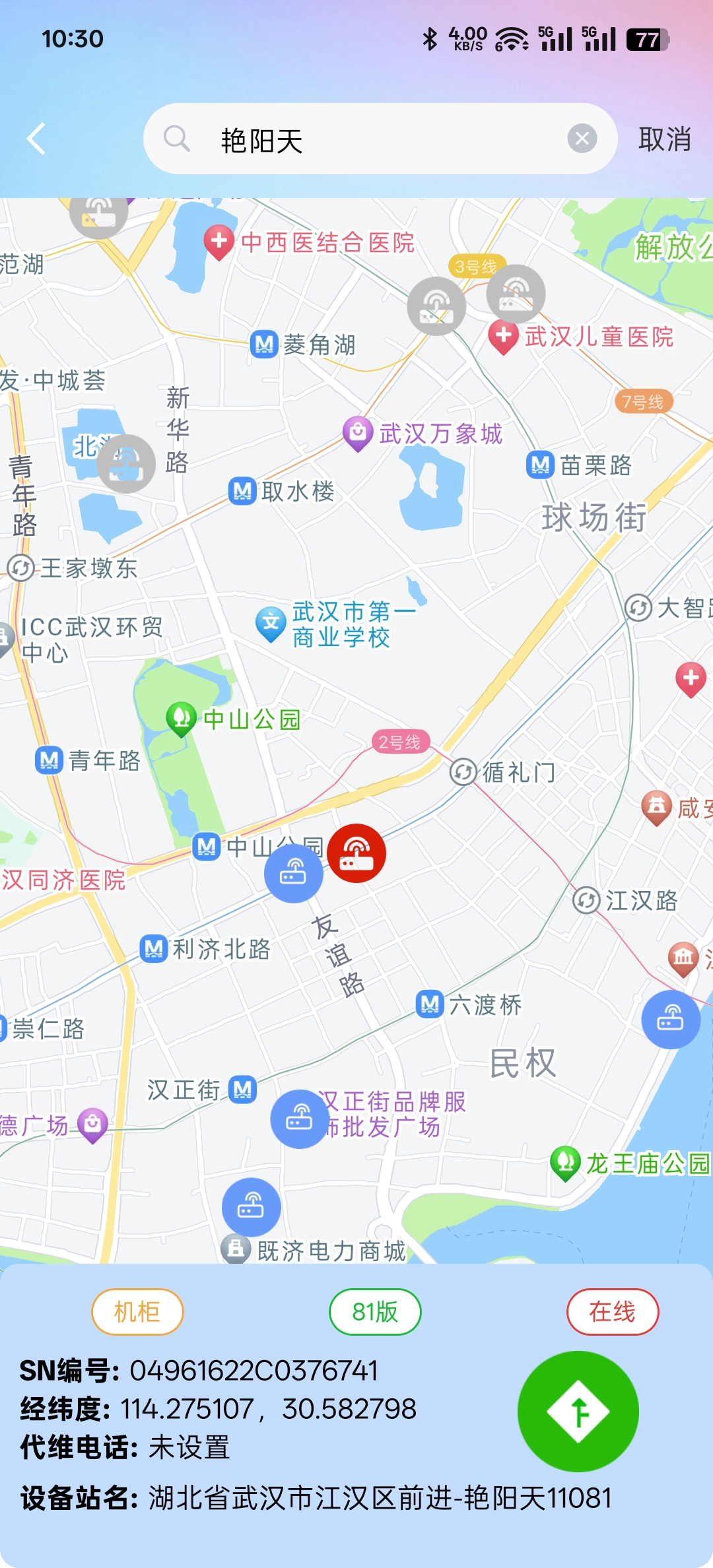Screen dimensions: 713x1568
Task: Tap the device marker near 六渡桥 on right edge
Action: point(671,1019)
